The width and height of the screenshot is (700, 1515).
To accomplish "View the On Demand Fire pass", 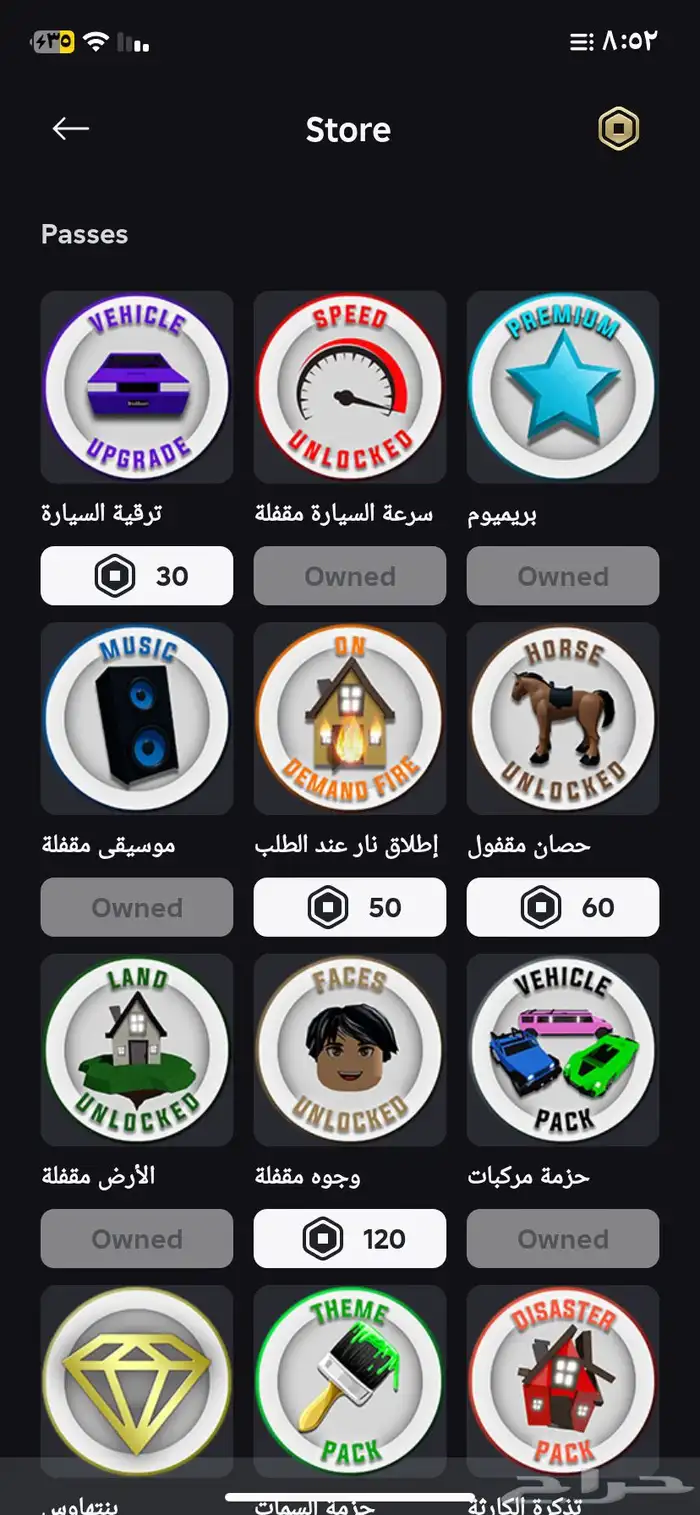I will (350, 718).
